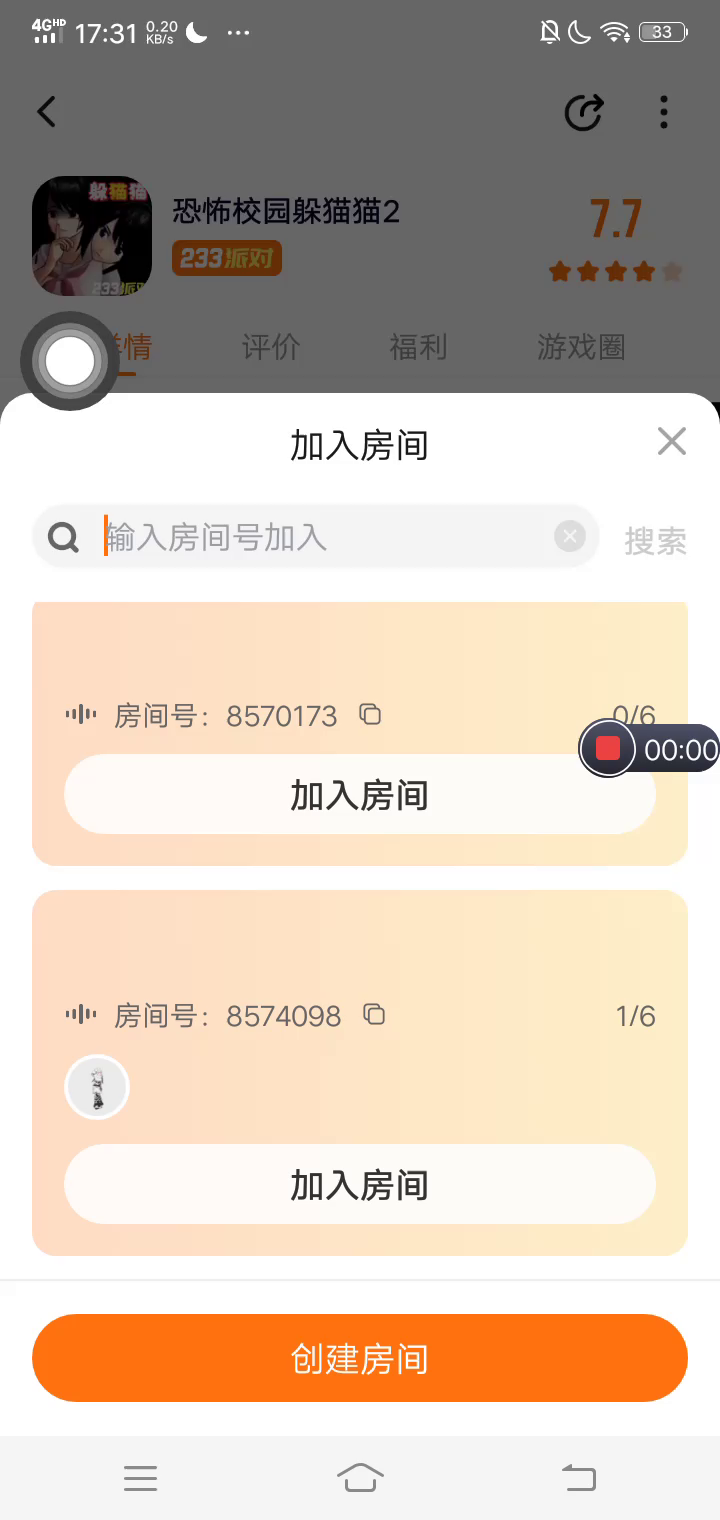Close the 加入房间 dialog

tap(671, 441)
